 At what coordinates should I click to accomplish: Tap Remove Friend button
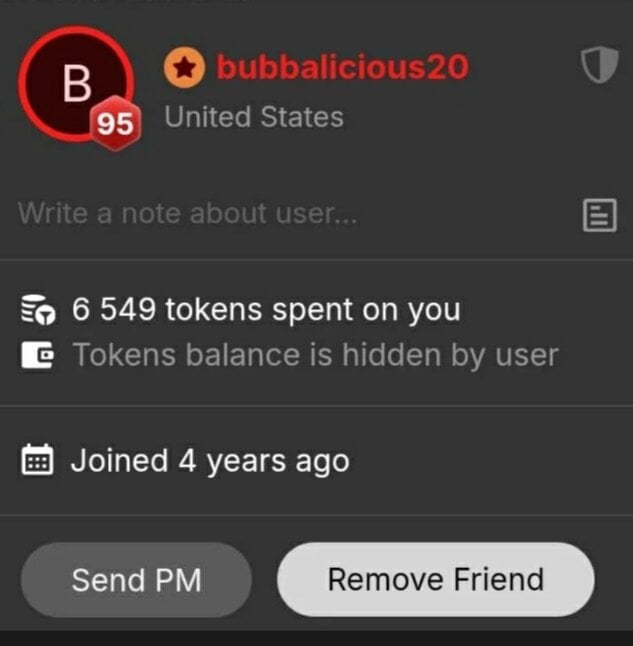(435, 579)
